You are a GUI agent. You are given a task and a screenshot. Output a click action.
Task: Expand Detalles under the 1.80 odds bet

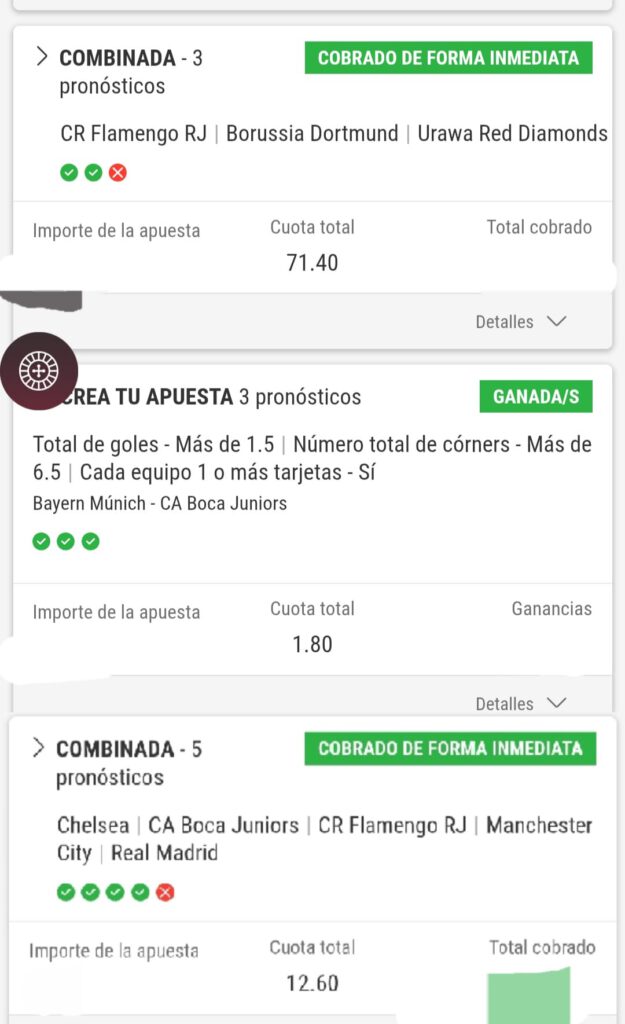point(521,703)
